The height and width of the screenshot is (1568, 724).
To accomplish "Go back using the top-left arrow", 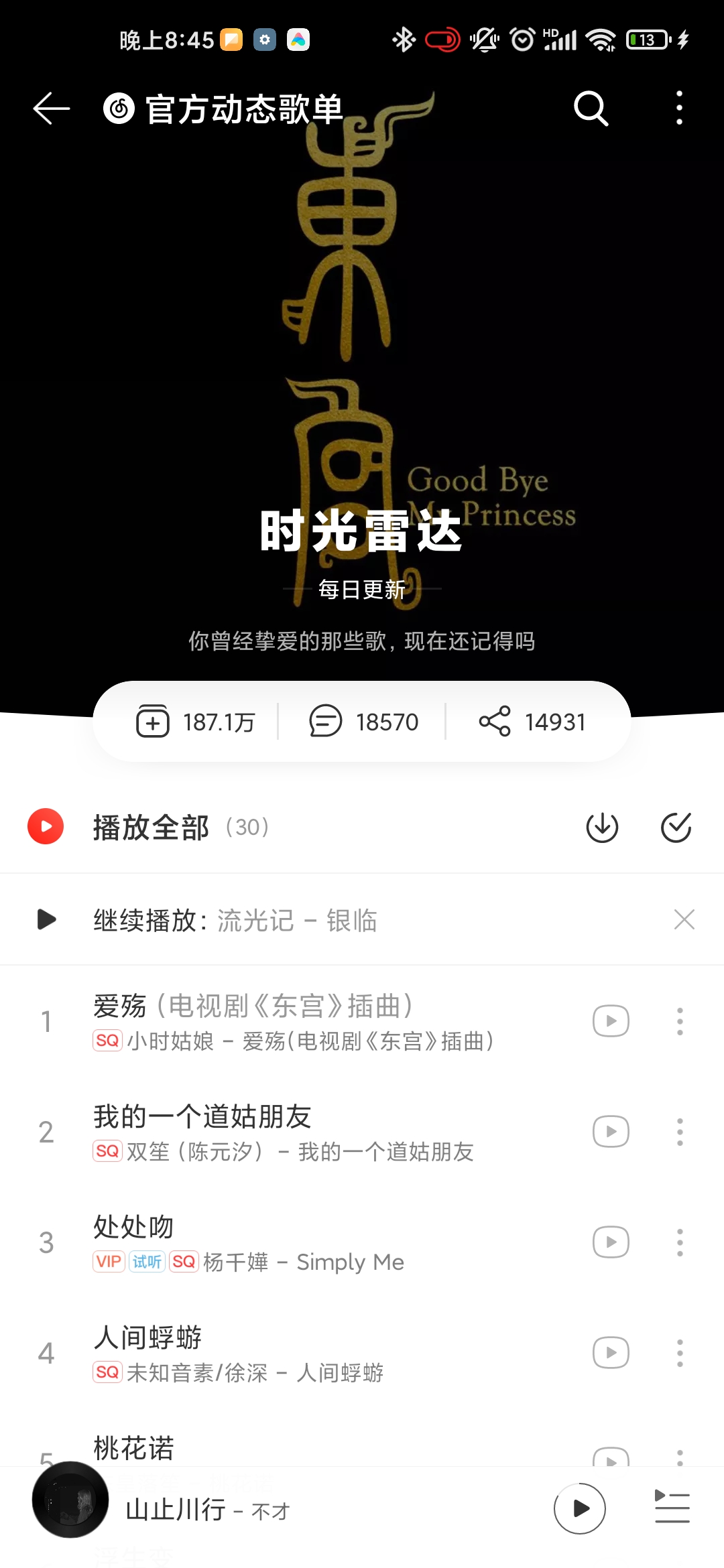I will pos(51,109).
